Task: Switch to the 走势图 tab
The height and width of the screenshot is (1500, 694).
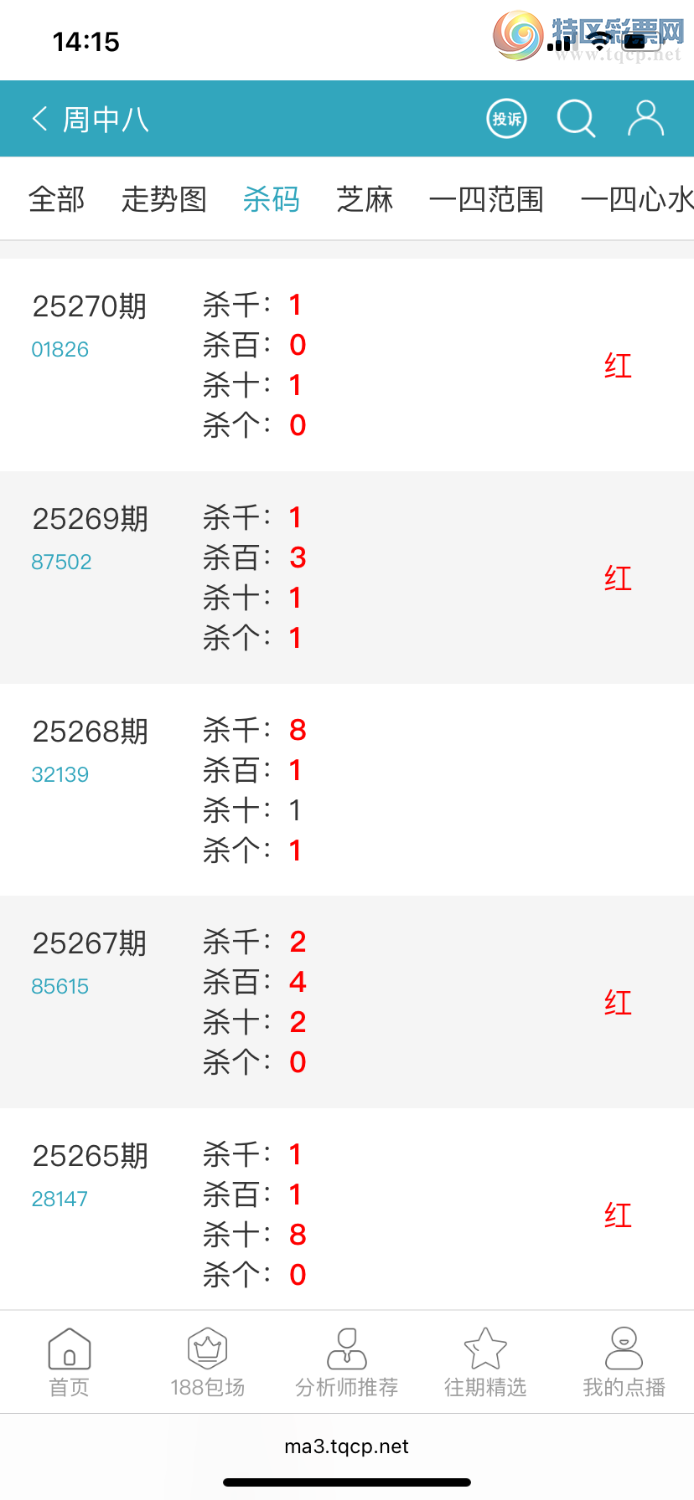Action: point(164,199)
